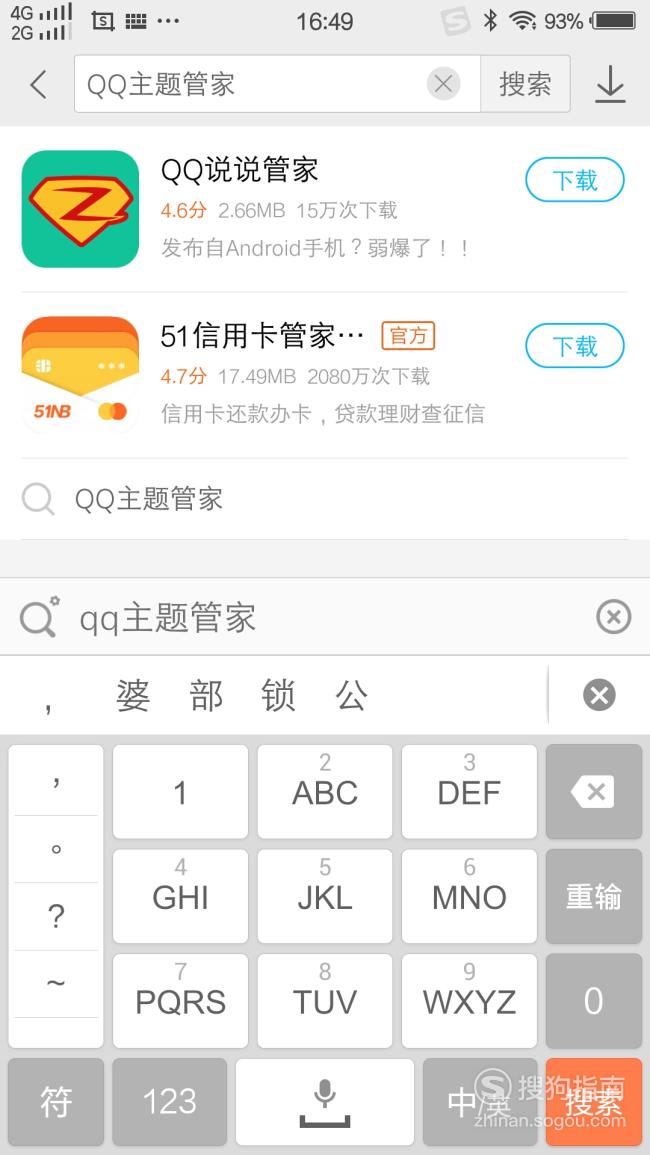Viewport: 650px width, 1155px height.
Task: Clear the QQ主题管家 search field text
Action: 444,84
